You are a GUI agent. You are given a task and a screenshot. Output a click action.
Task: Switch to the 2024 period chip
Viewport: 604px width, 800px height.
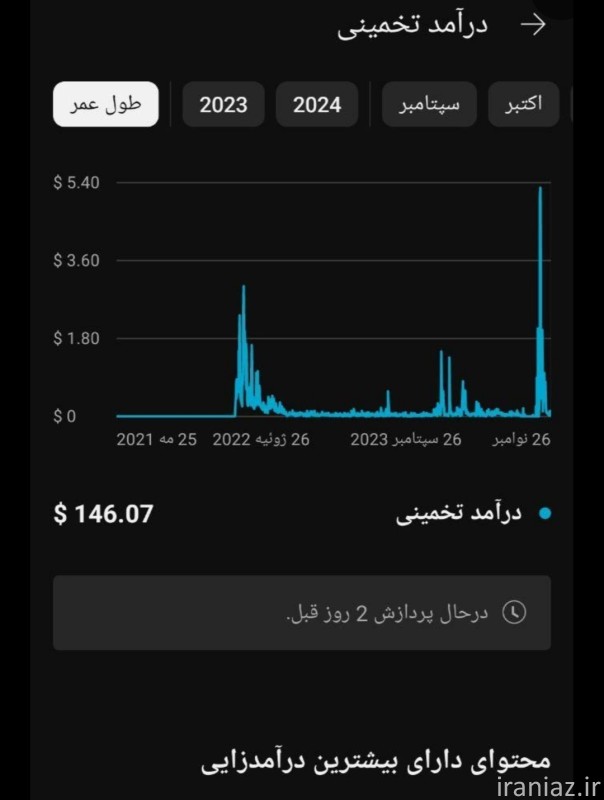pyautogui.click(x=317, y=104)
